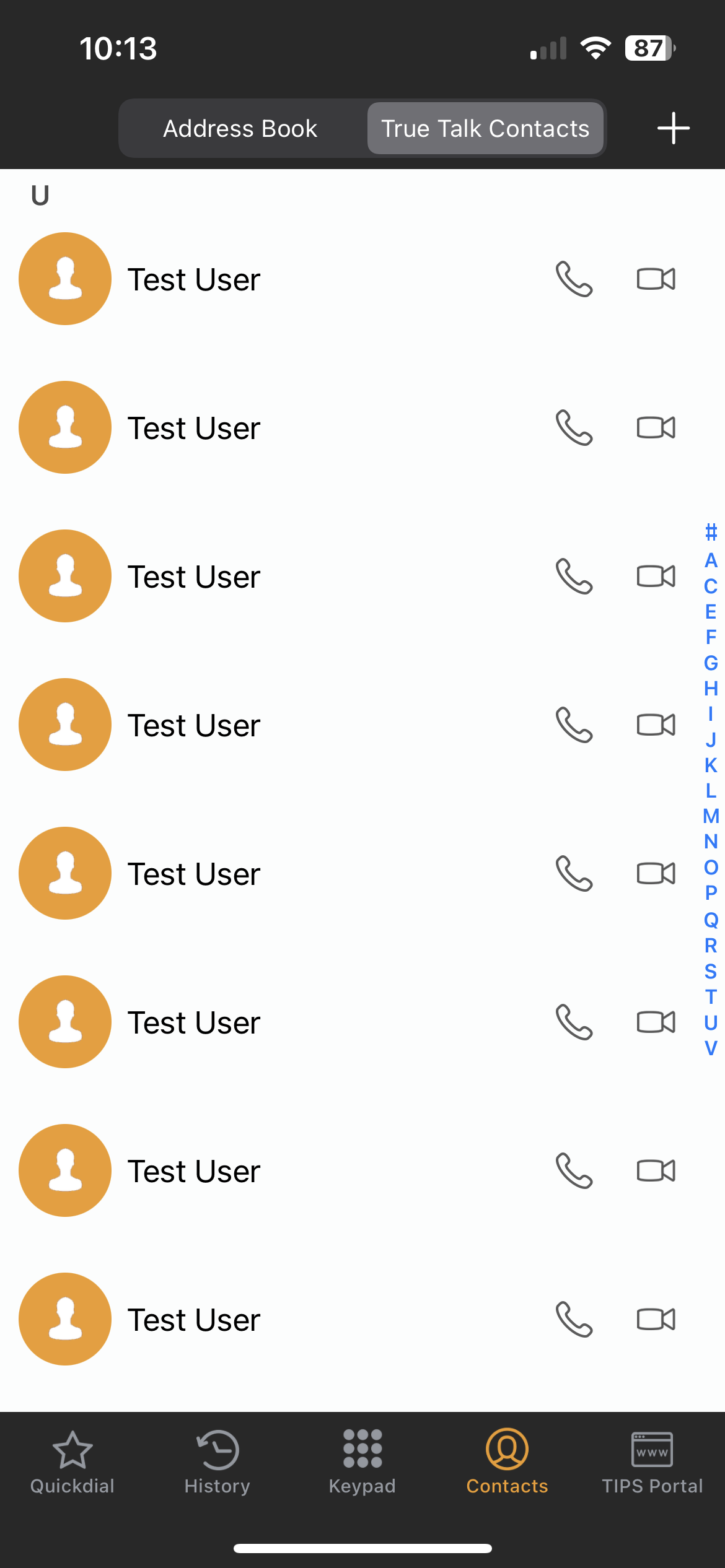
Task: Add a new contact with the plus icon
Action: [x=673, y=128]
